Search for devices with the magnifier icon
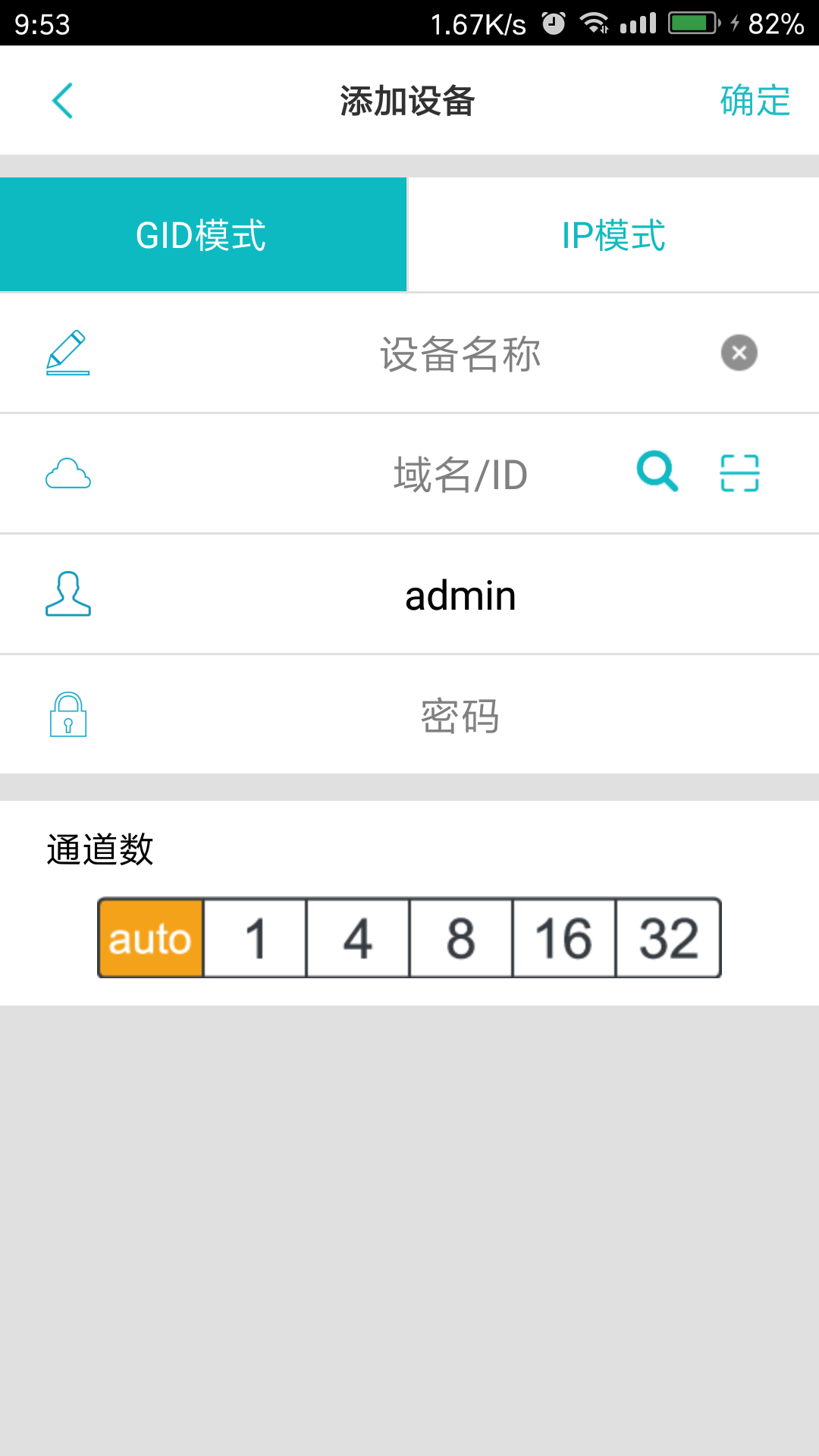 (657, 472)
